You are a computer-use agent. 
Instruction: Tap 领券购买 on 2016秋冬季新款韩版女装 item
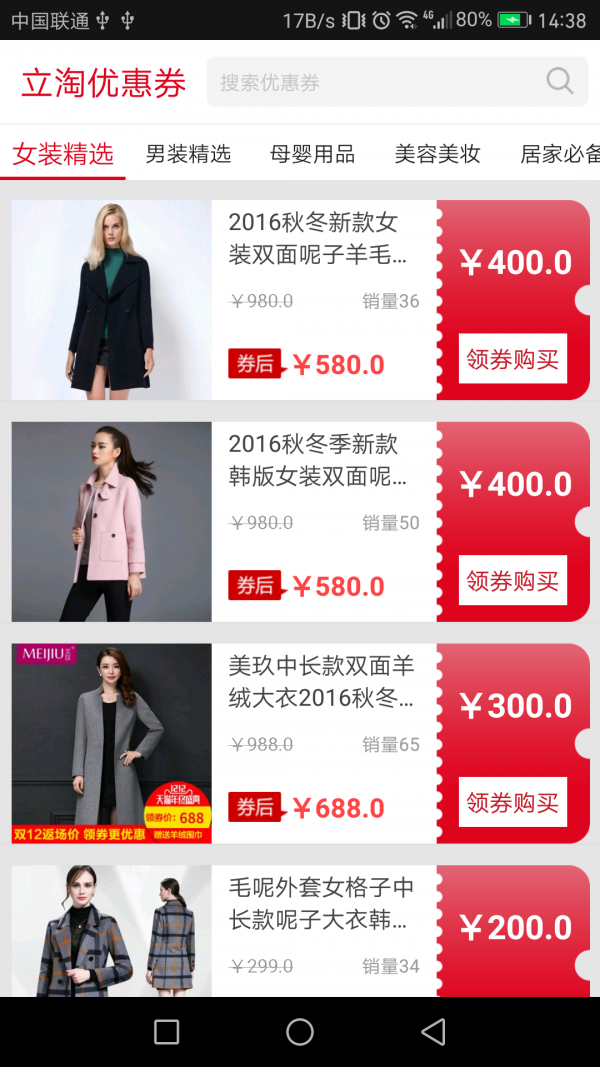pos(512,580)
